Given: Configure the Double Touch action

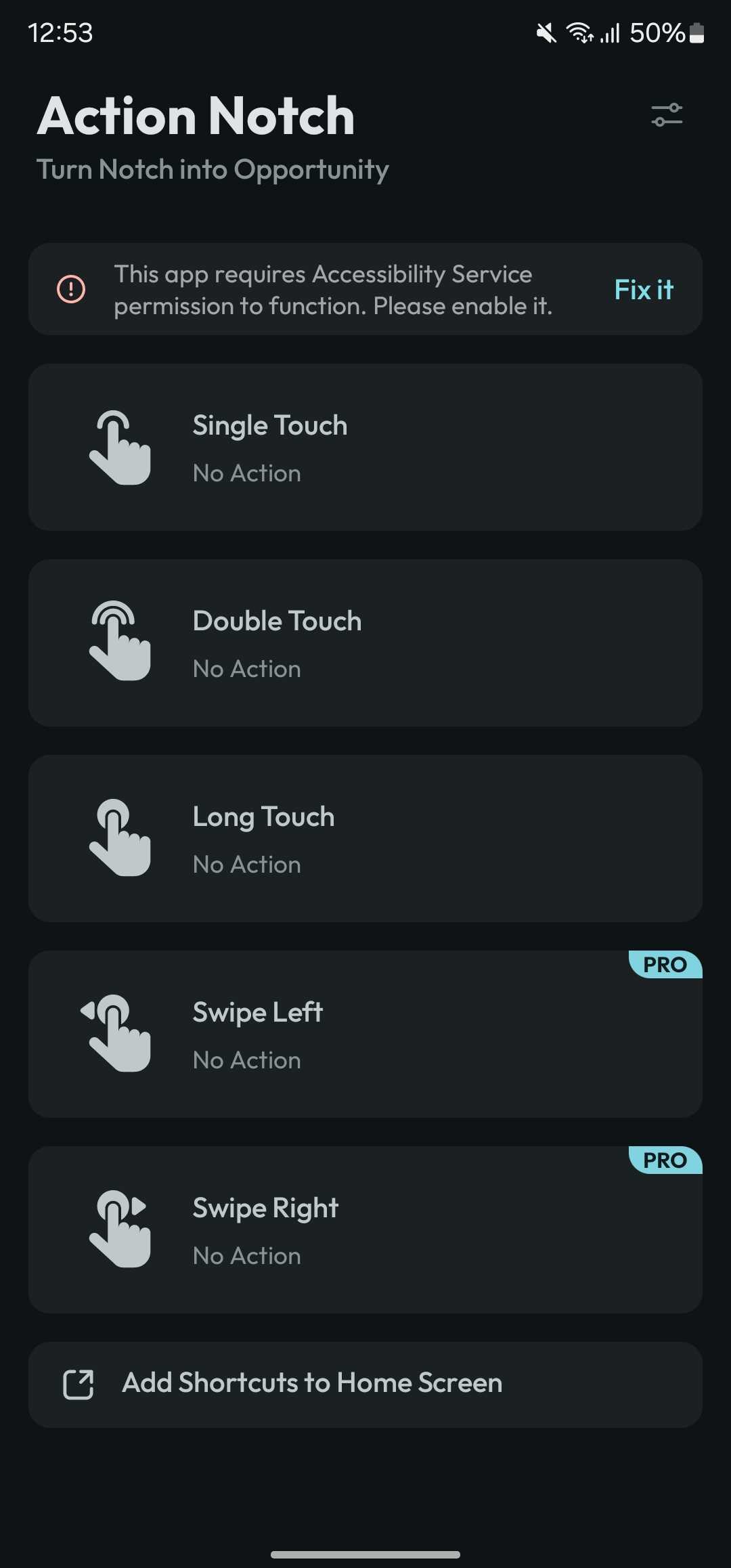Looking at the screenshot, I should (365, 643).
